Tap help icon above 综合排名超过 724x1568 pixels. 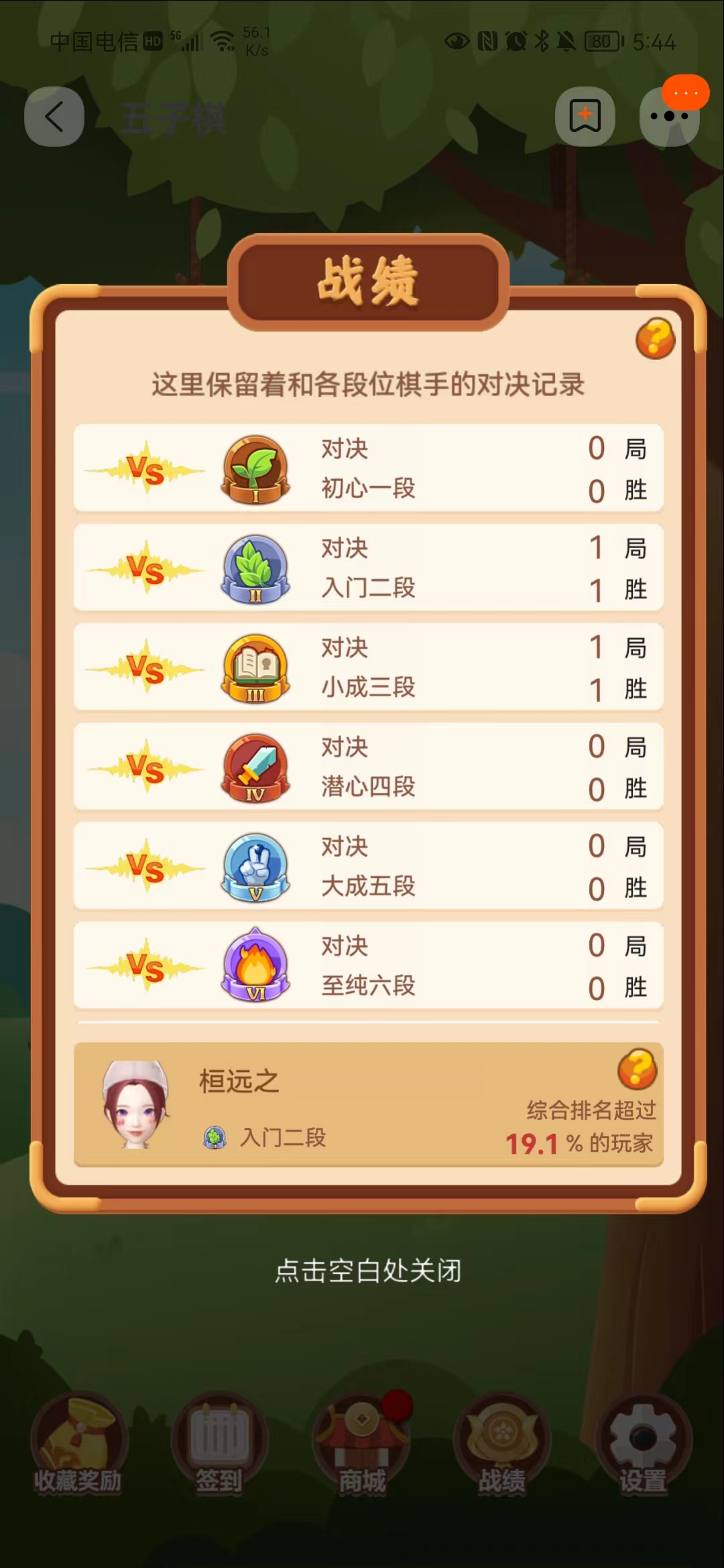637,1069
